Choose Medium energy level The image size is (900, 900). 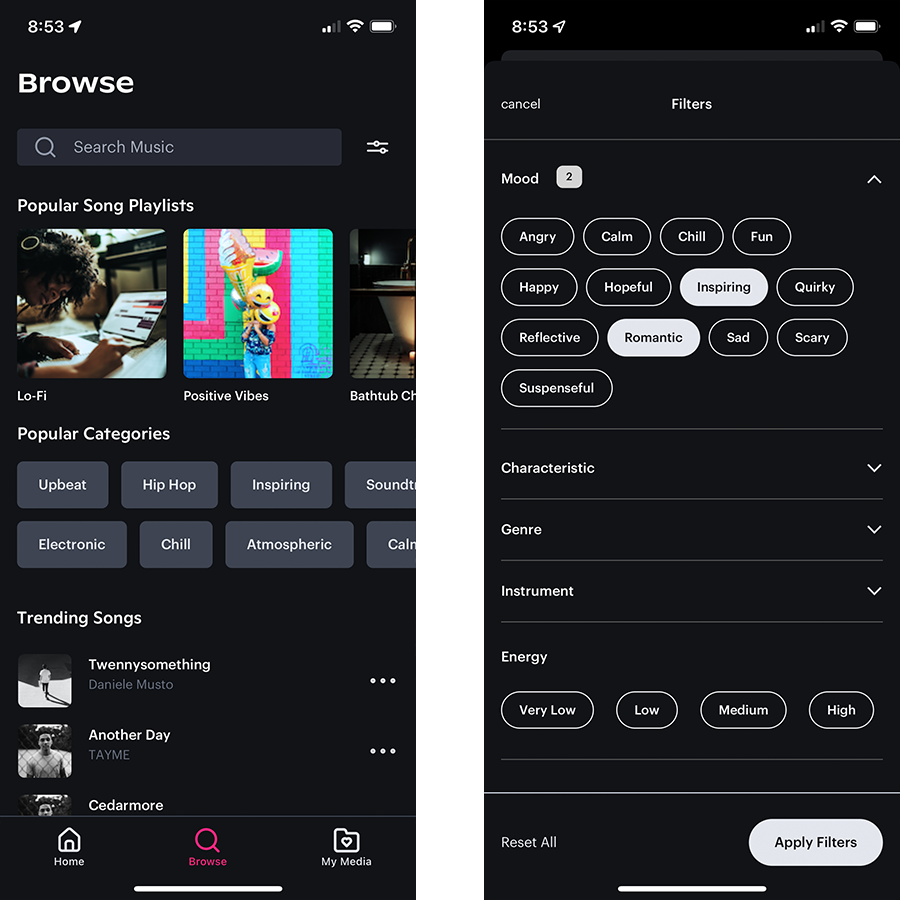743,710
